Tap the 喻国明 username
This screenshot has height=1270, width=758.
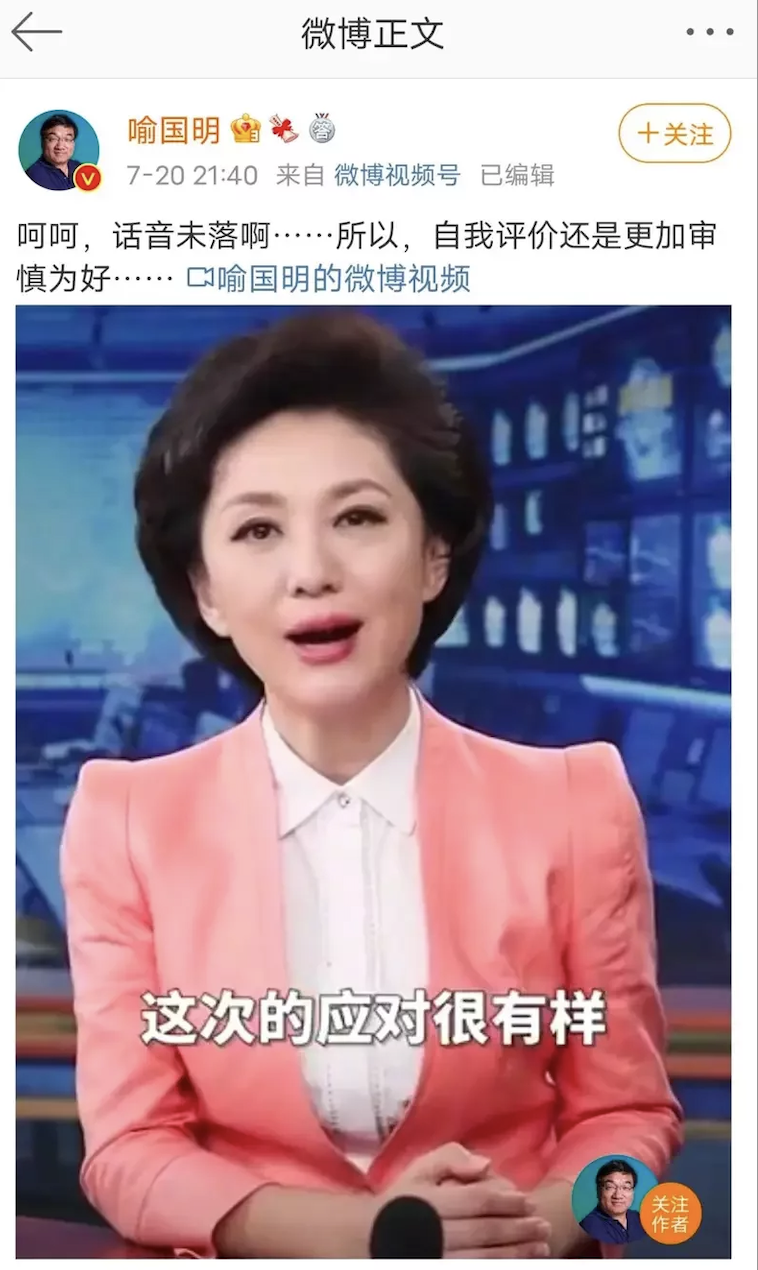(x=174, y=130)
